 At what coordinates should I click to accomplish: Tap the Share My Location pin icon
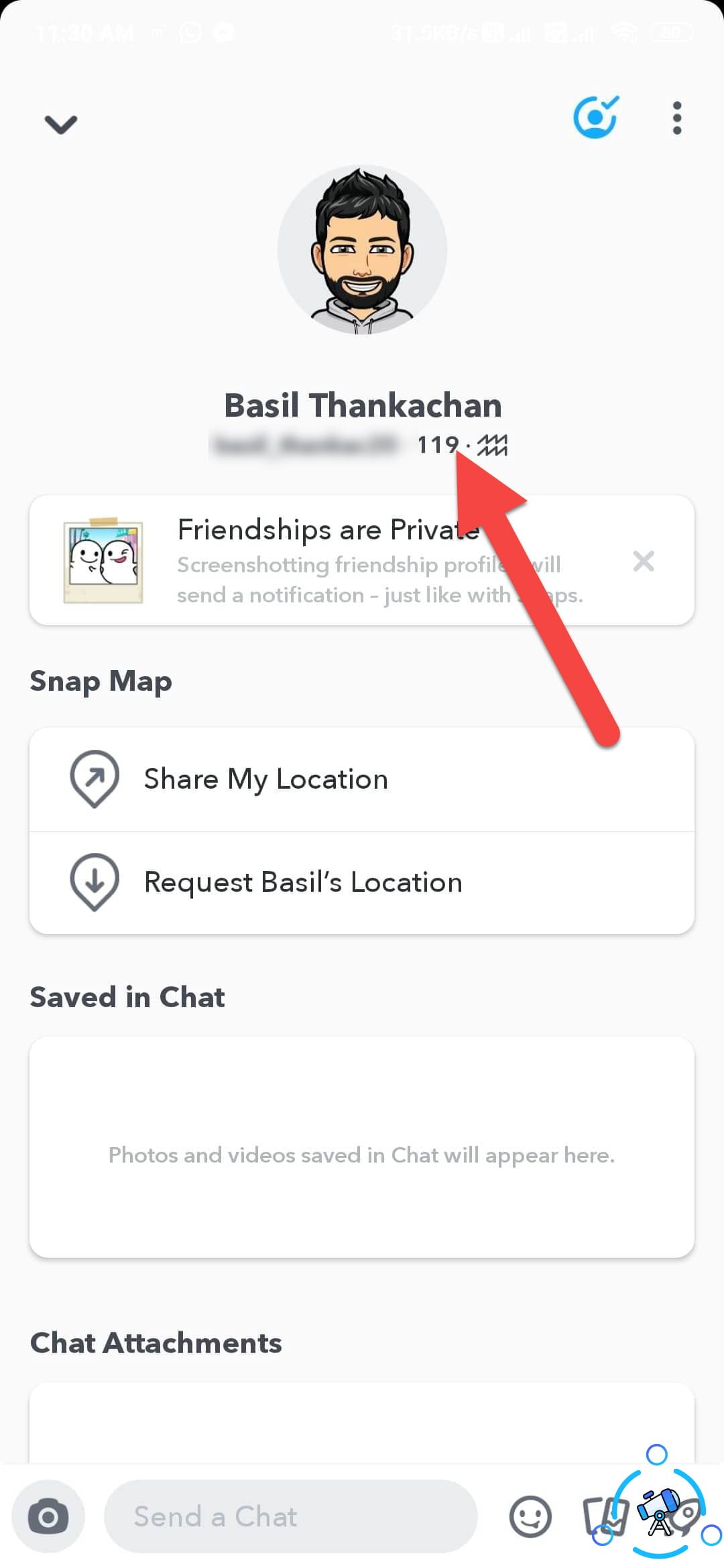click(x=94, y=779)
